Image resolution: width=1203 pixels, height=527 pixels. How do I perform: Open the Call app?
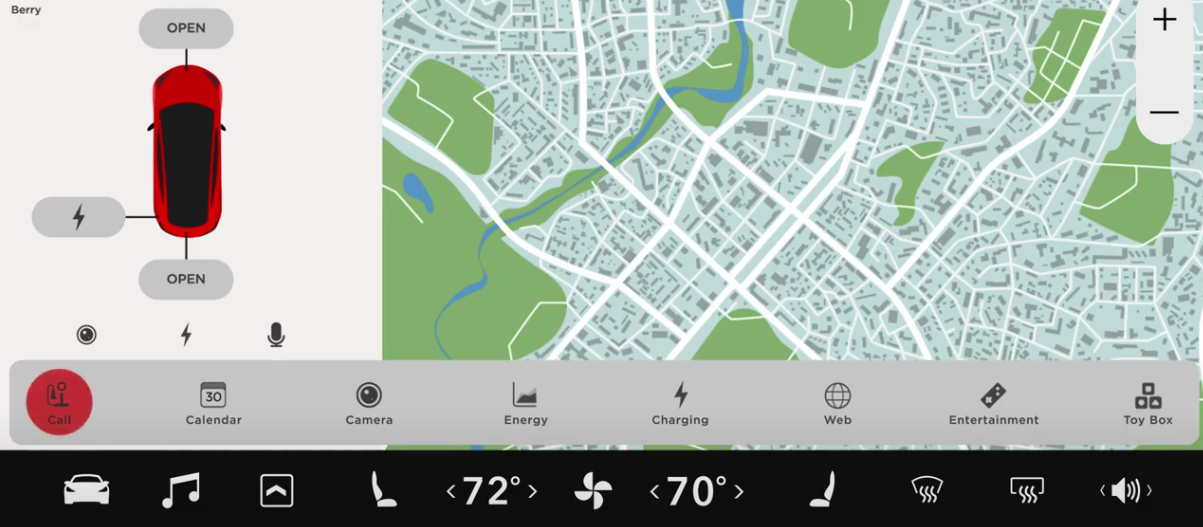click(59, 402)
